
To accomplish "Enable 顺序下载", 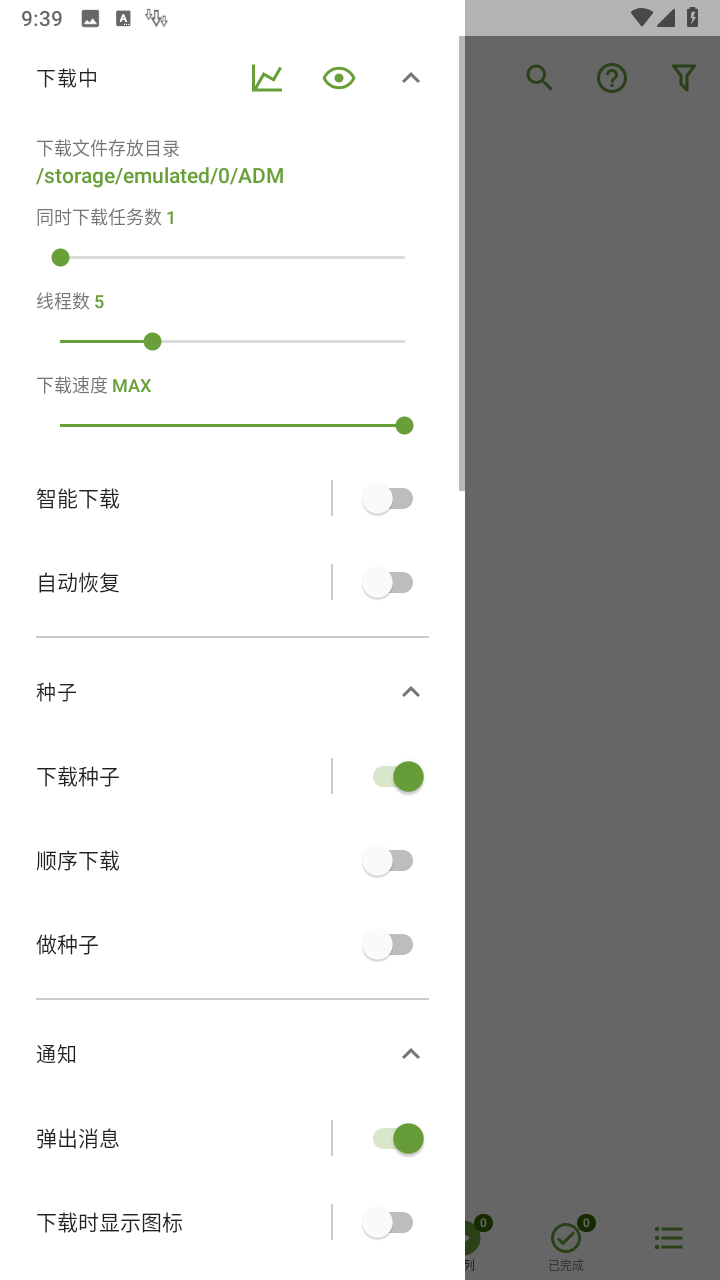I will point(388,860).
